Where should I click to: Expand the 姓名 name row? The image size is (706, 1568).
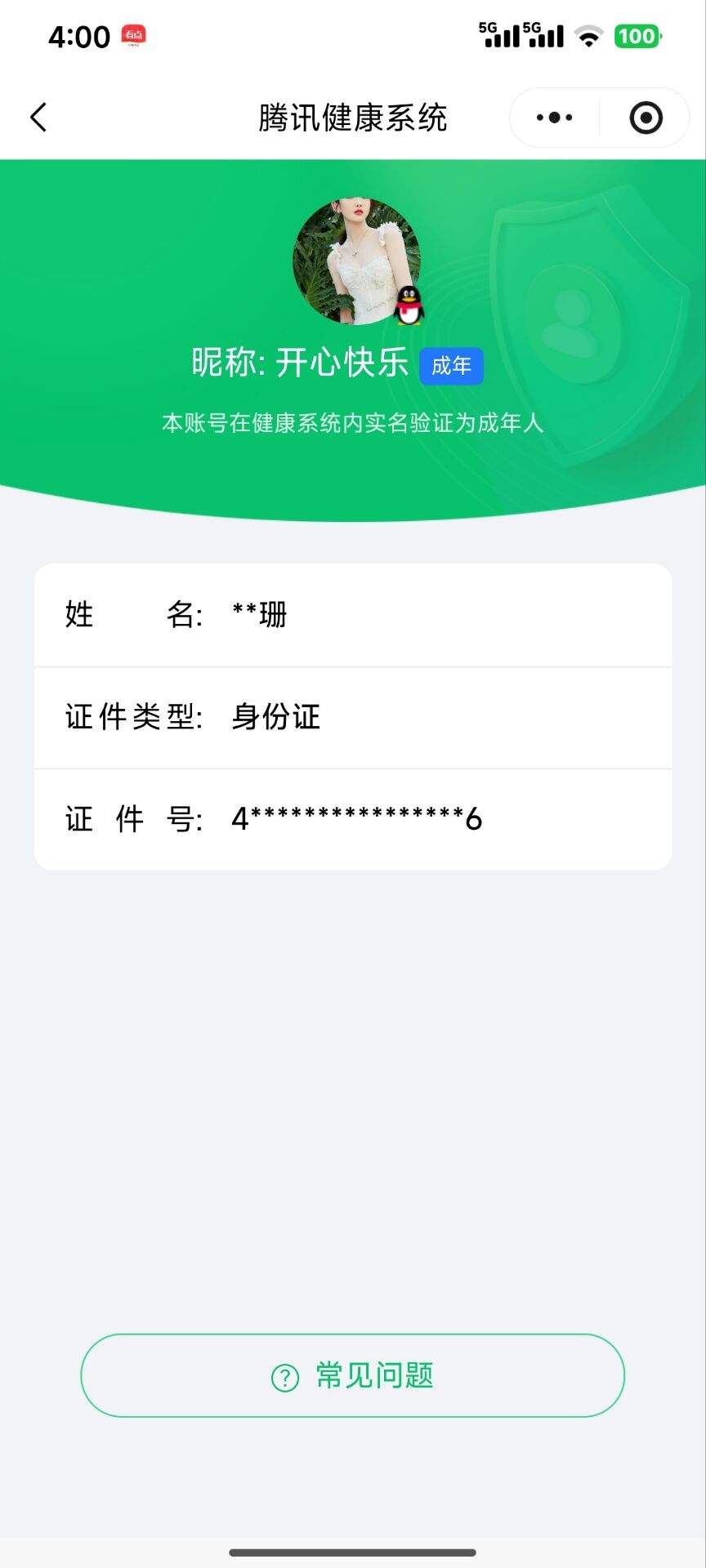click(x=353, y=616)
